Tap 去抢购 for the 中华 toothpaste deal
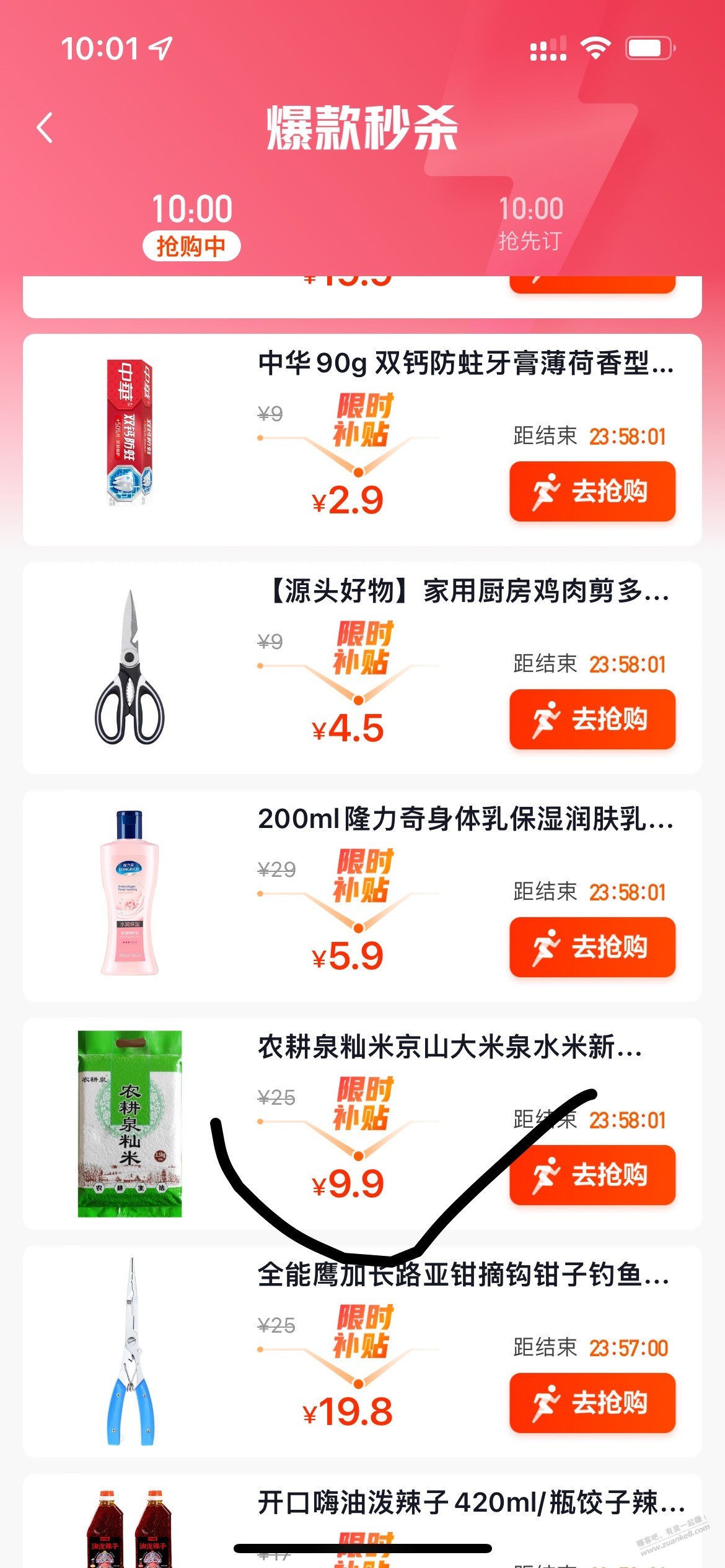Image resolution: width=725 pixels, height=1568 pixels. (592, 491)
